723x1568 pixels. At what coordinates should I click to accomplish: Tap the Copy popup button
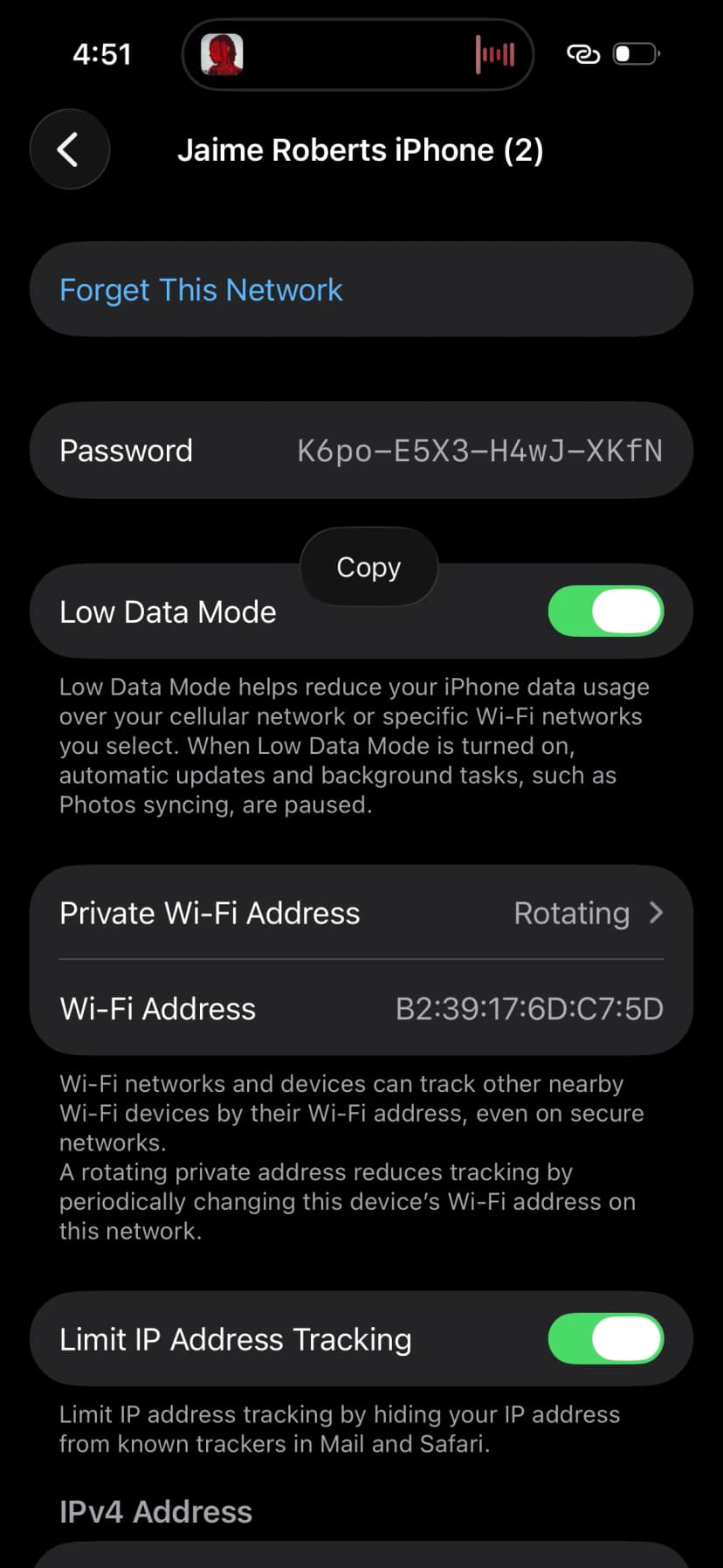(x=368, y=567)
